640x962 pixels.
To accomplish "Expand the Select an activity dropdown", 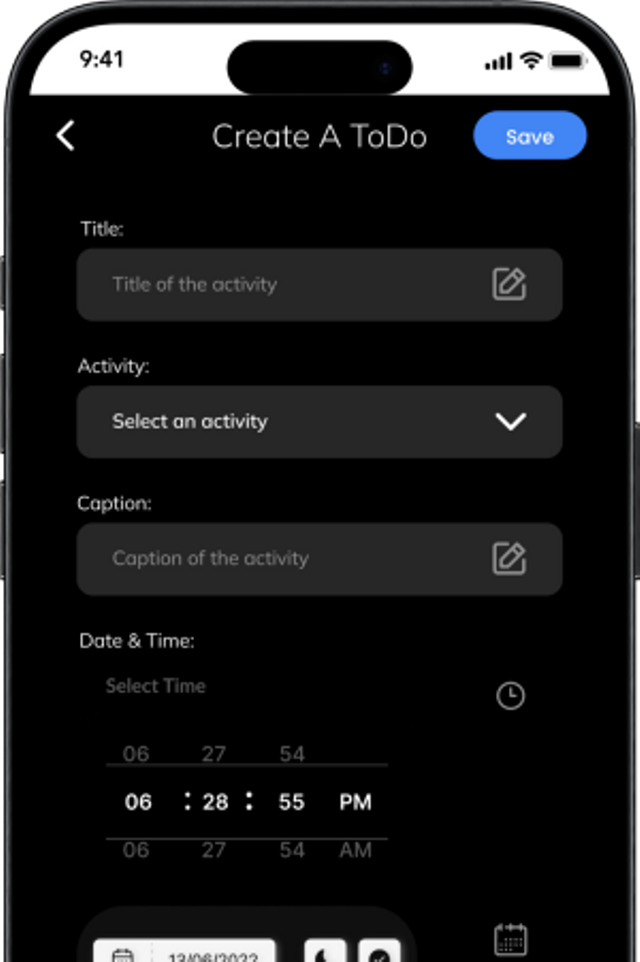I will click(x=319, y=422).
